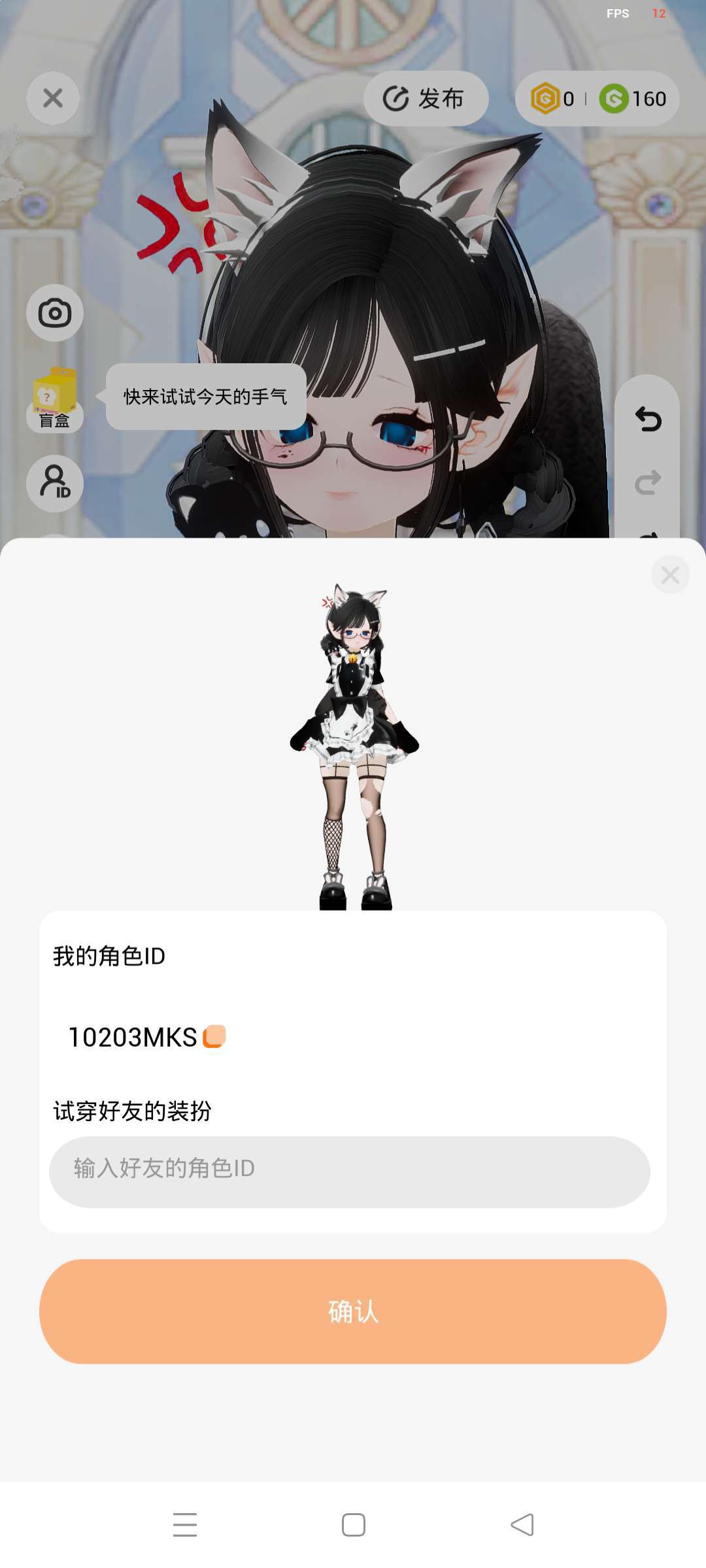This screenshot has height=1568, width=706.
Task: Take a photo with camera icon
Action: [x=55, y=313]
